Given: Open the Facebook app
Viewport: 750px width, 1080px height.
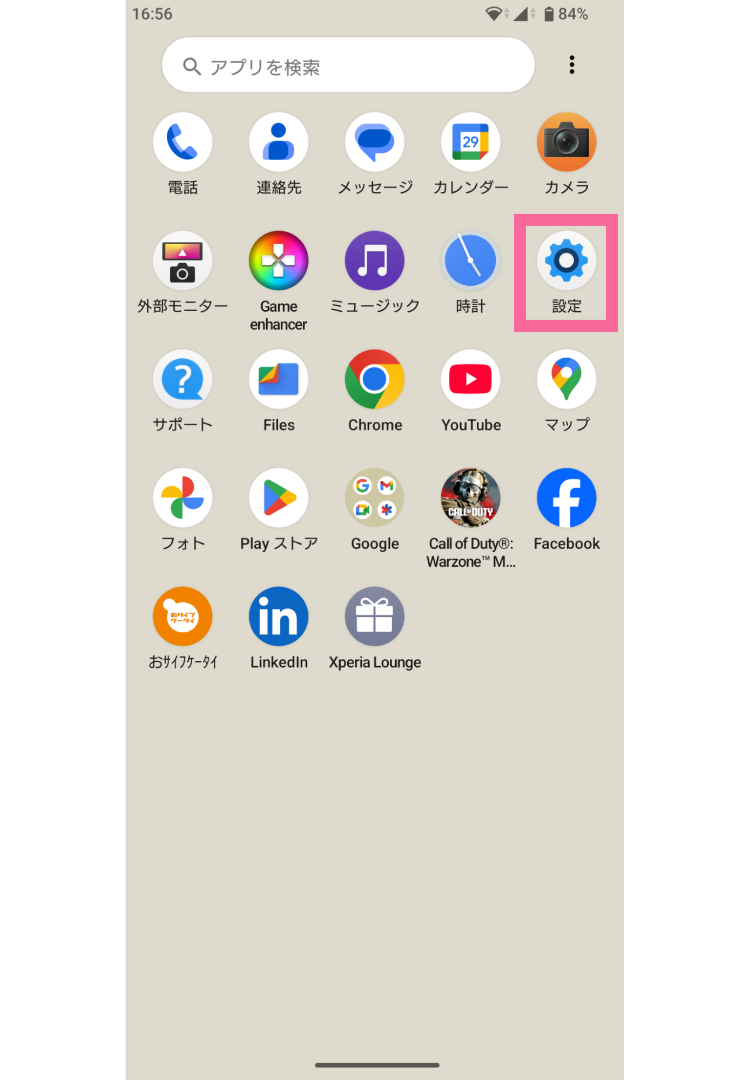Looking at the screenshot, I should [x=566, y=498].
